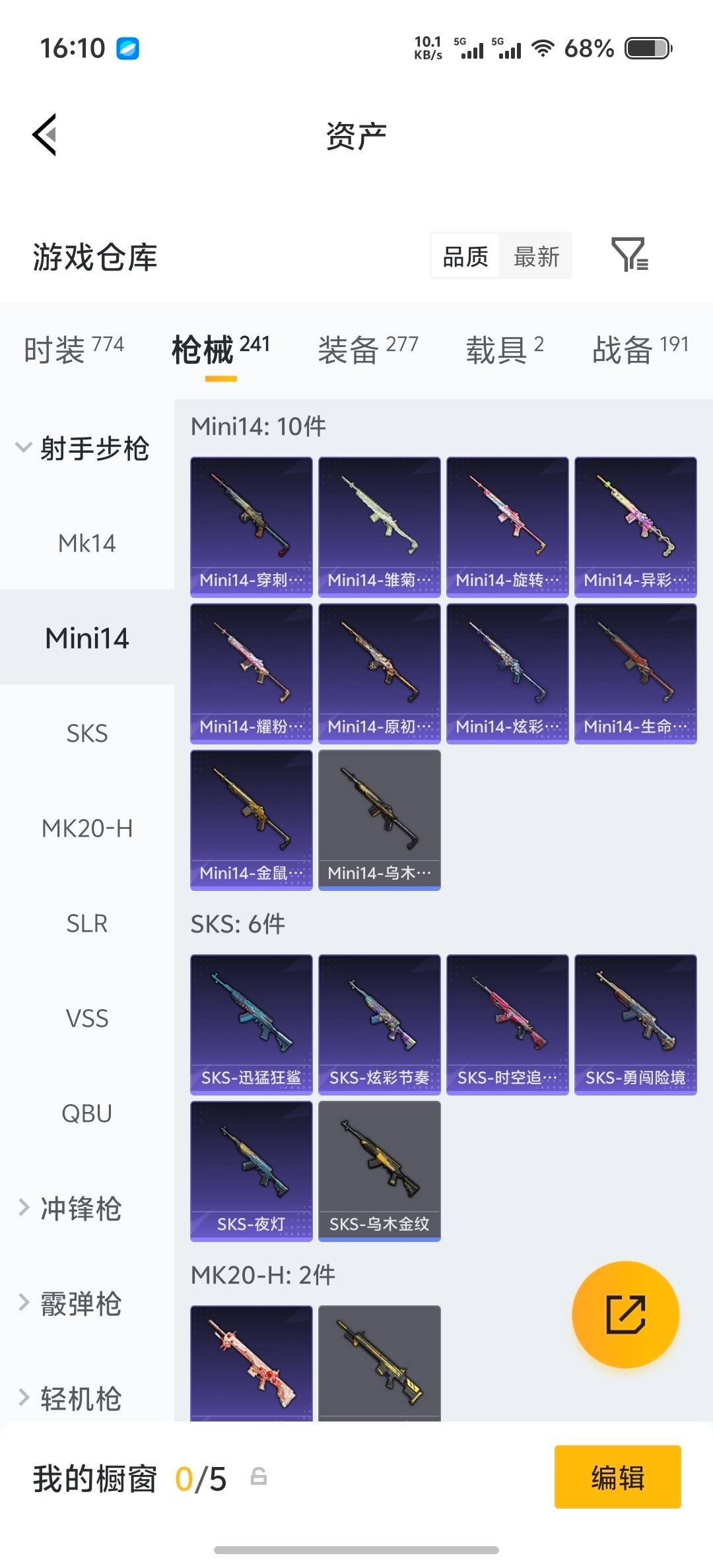Tap the back arrow to leave 资产 page
This screenshot has height=1568, width=713.
[44, 135]
